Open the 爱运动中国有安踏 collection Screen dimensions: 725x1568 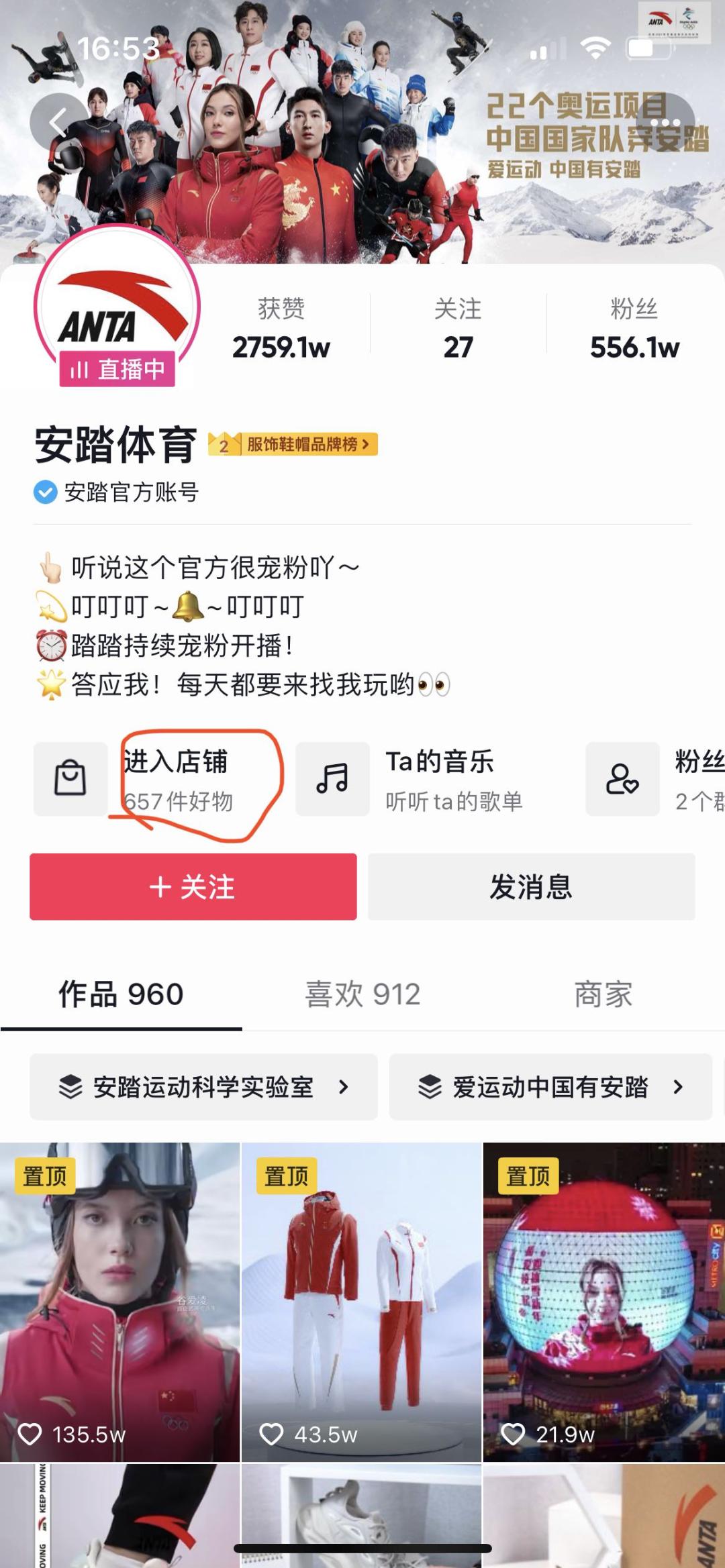point(550,1087)
